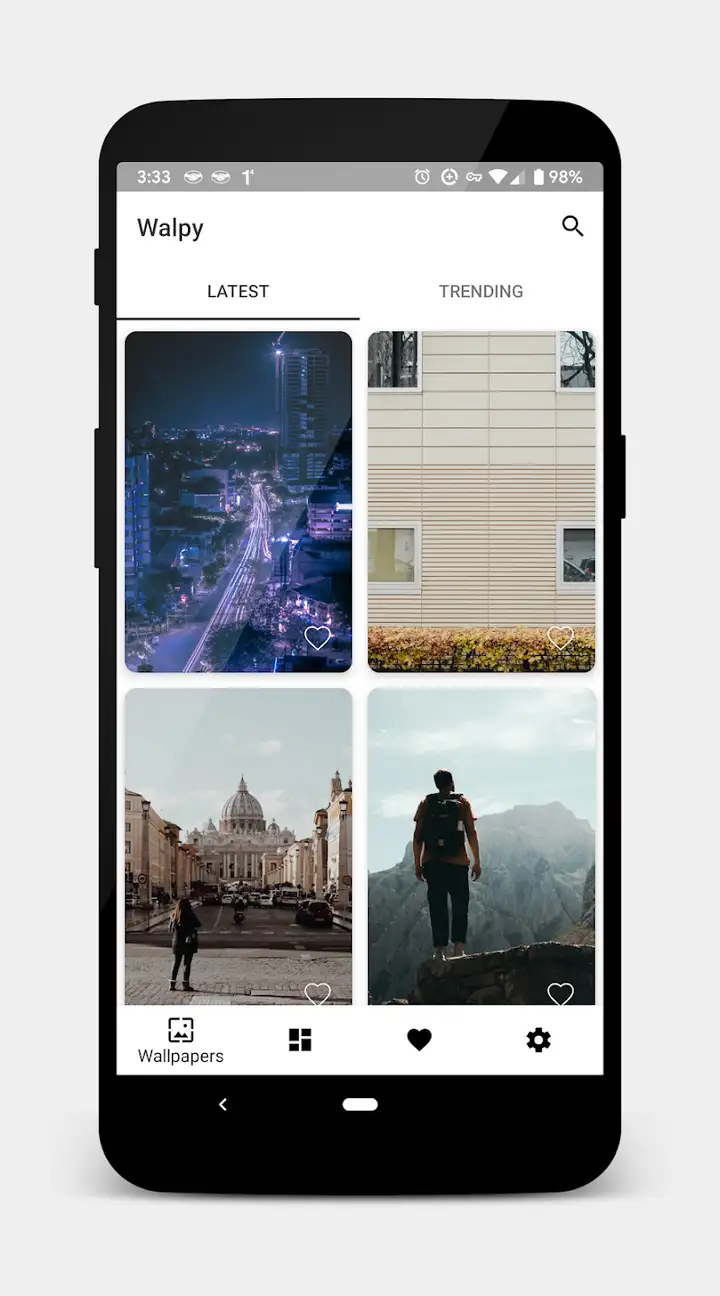Open the search icon in the app bar
720x1296 pixels.
tap(572, 226)
